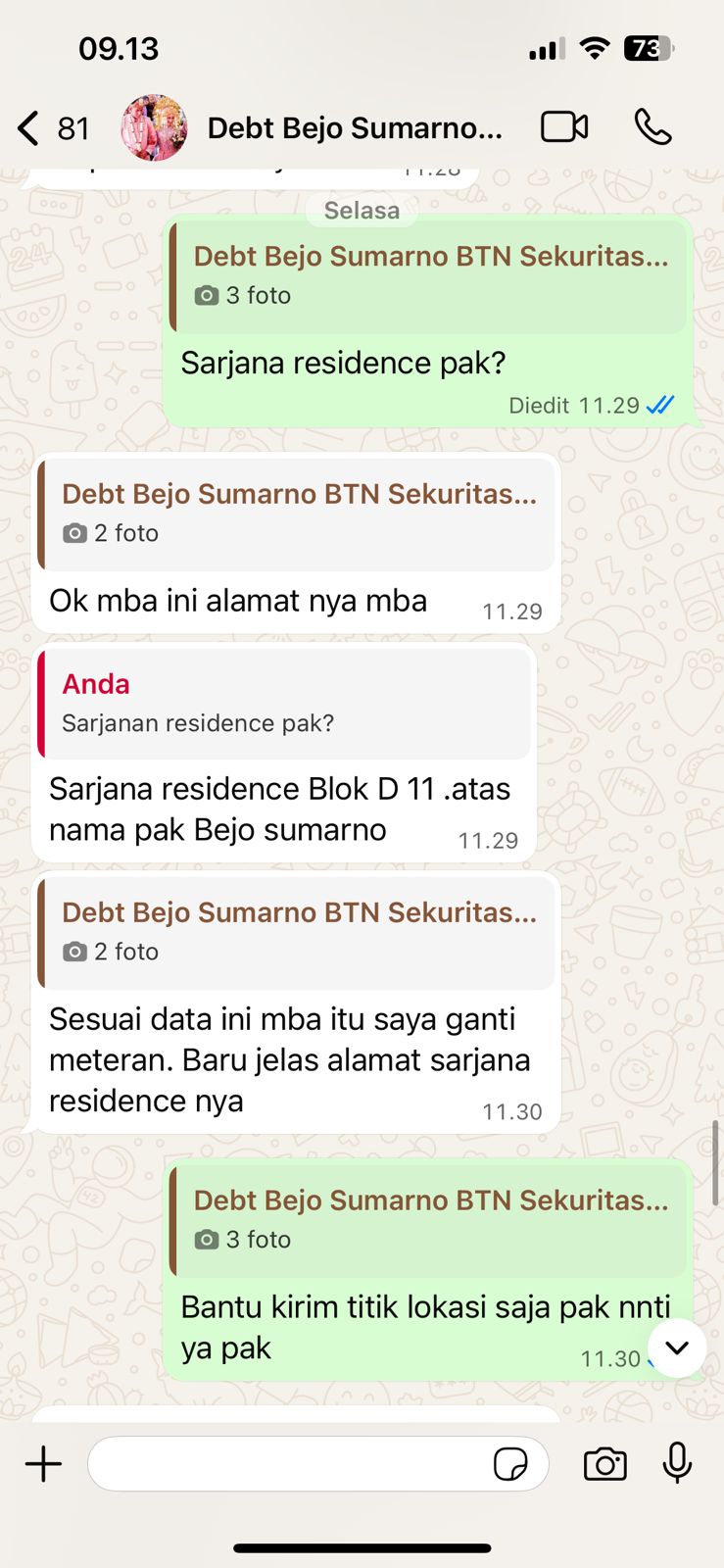Focus the message input field
The image size is (724, 1568).
[289, 1464]
